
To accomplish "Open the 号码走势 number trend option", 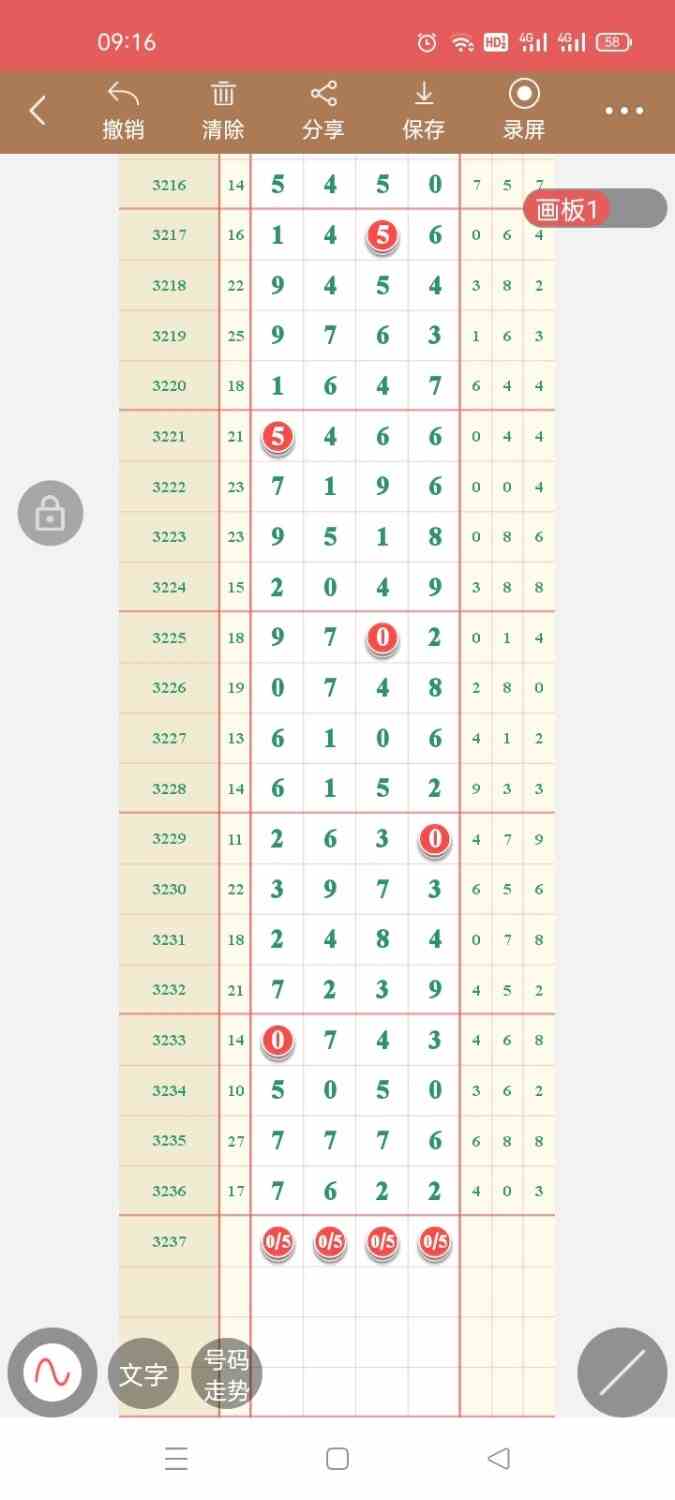I will pyautogui.click(x=226, y=1374).
